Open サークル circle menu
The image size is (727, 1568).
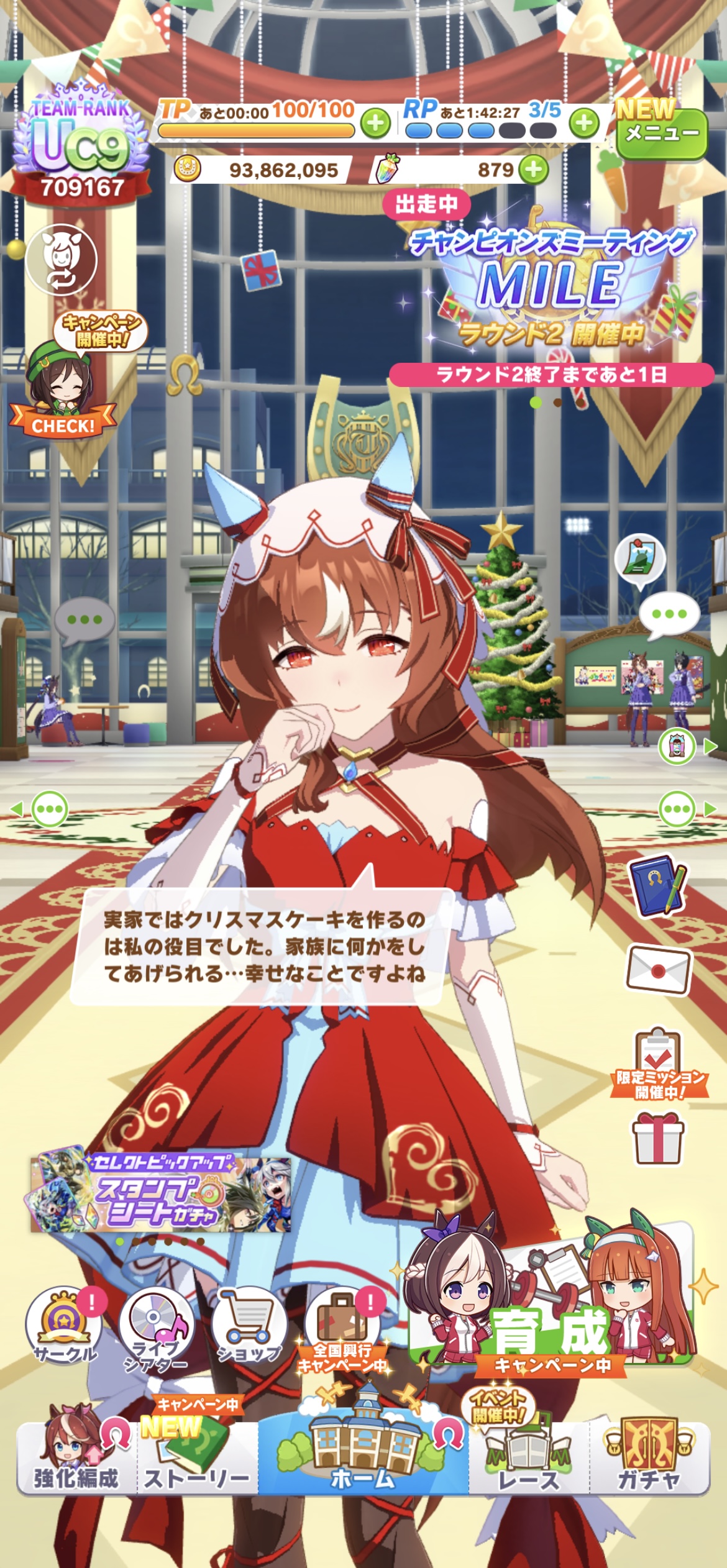(x=64, y=1326)
